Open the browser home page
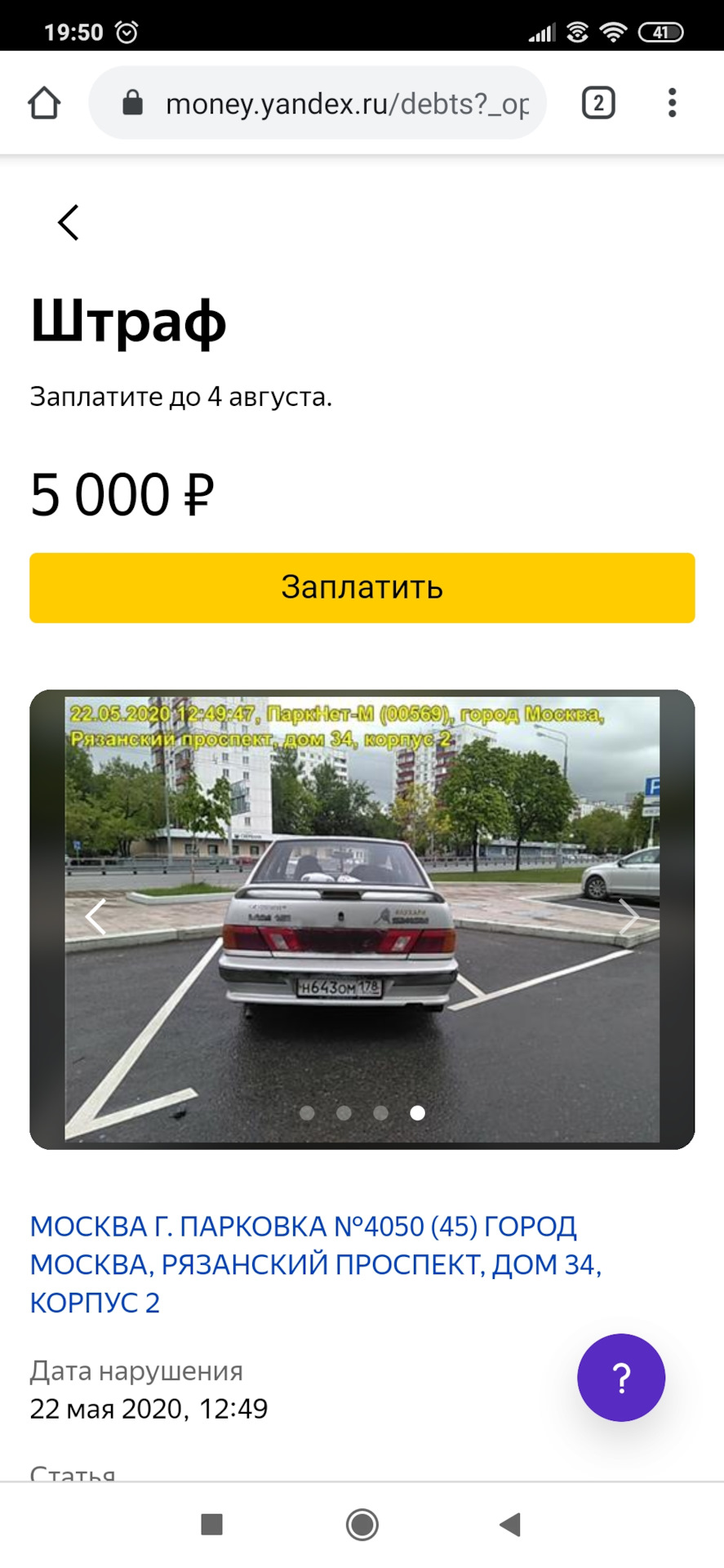Screen dimensions: 724x1568 (x=44, y=104)
